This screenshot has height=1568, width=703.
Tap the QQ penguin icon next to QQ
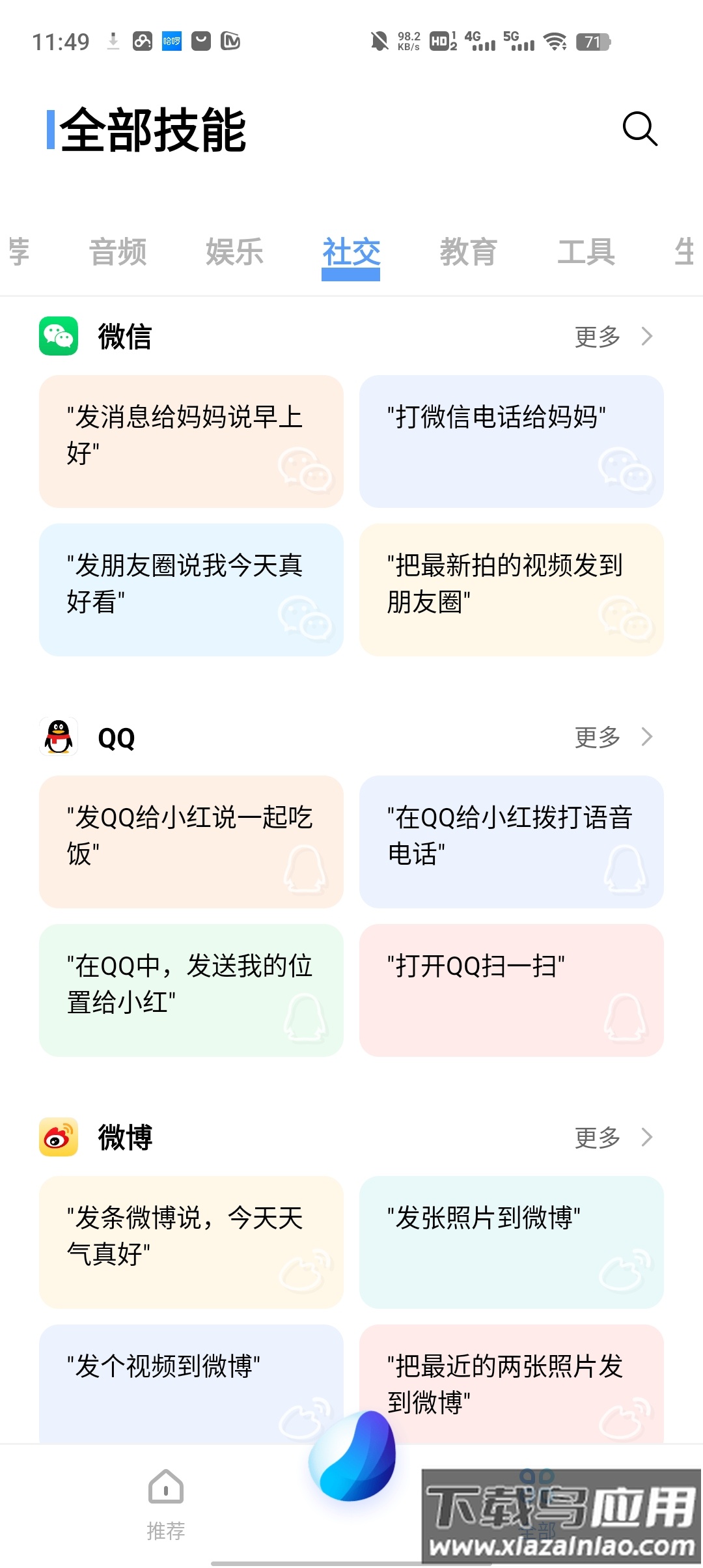[x=57, y=736]
